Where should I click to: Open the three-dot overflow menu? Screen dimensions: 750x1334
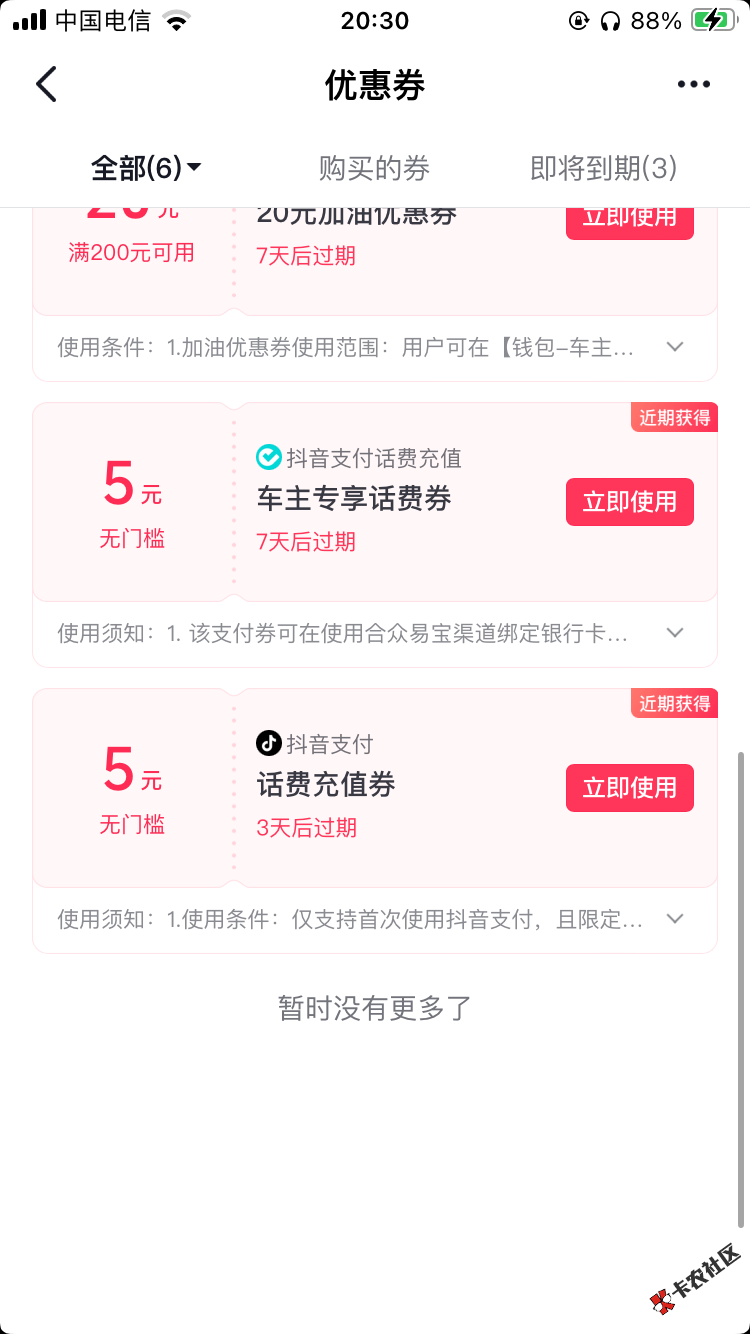[x=693, y=85]
